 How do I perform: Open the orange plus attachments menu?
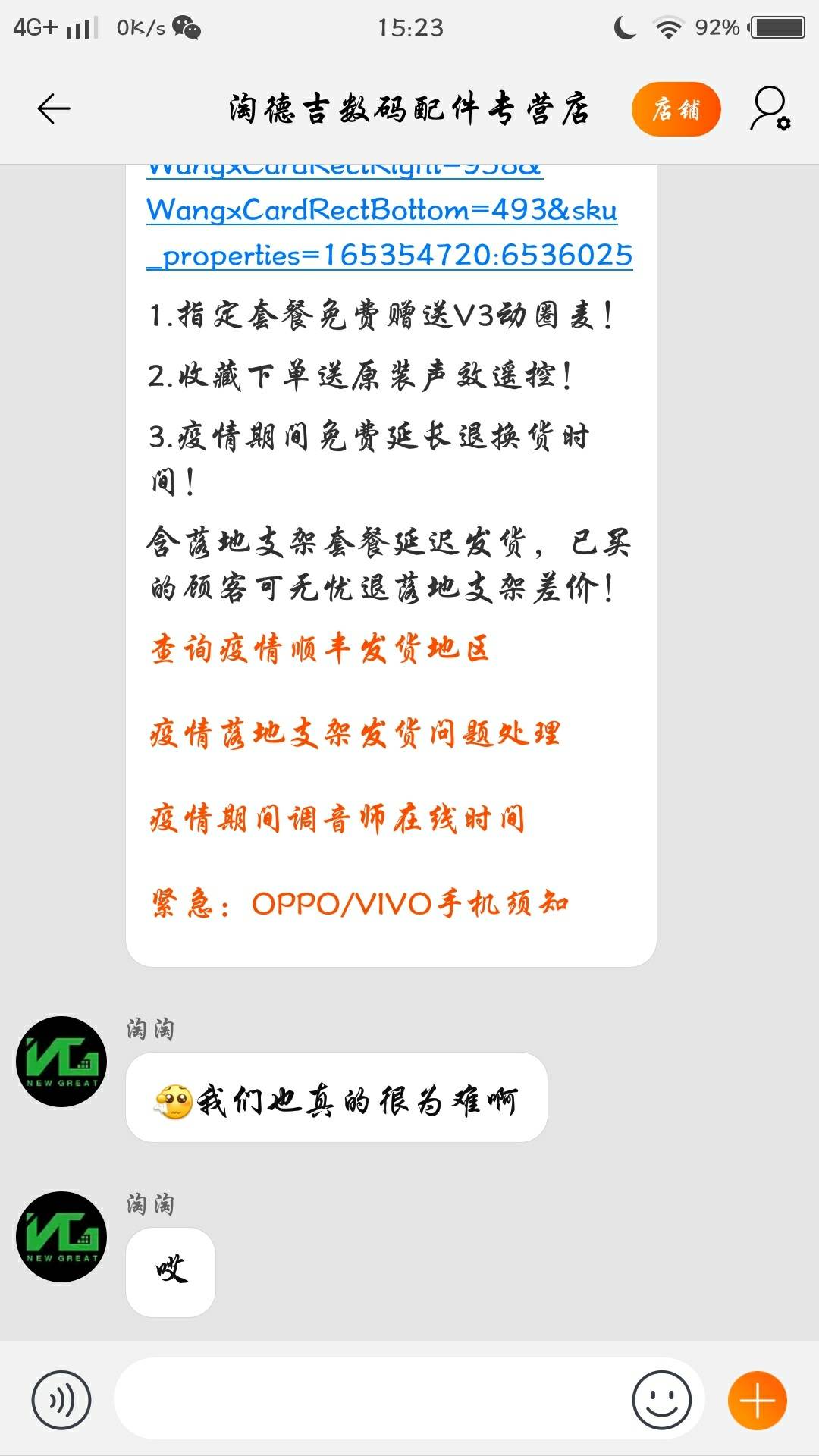tap(757, 1400)
